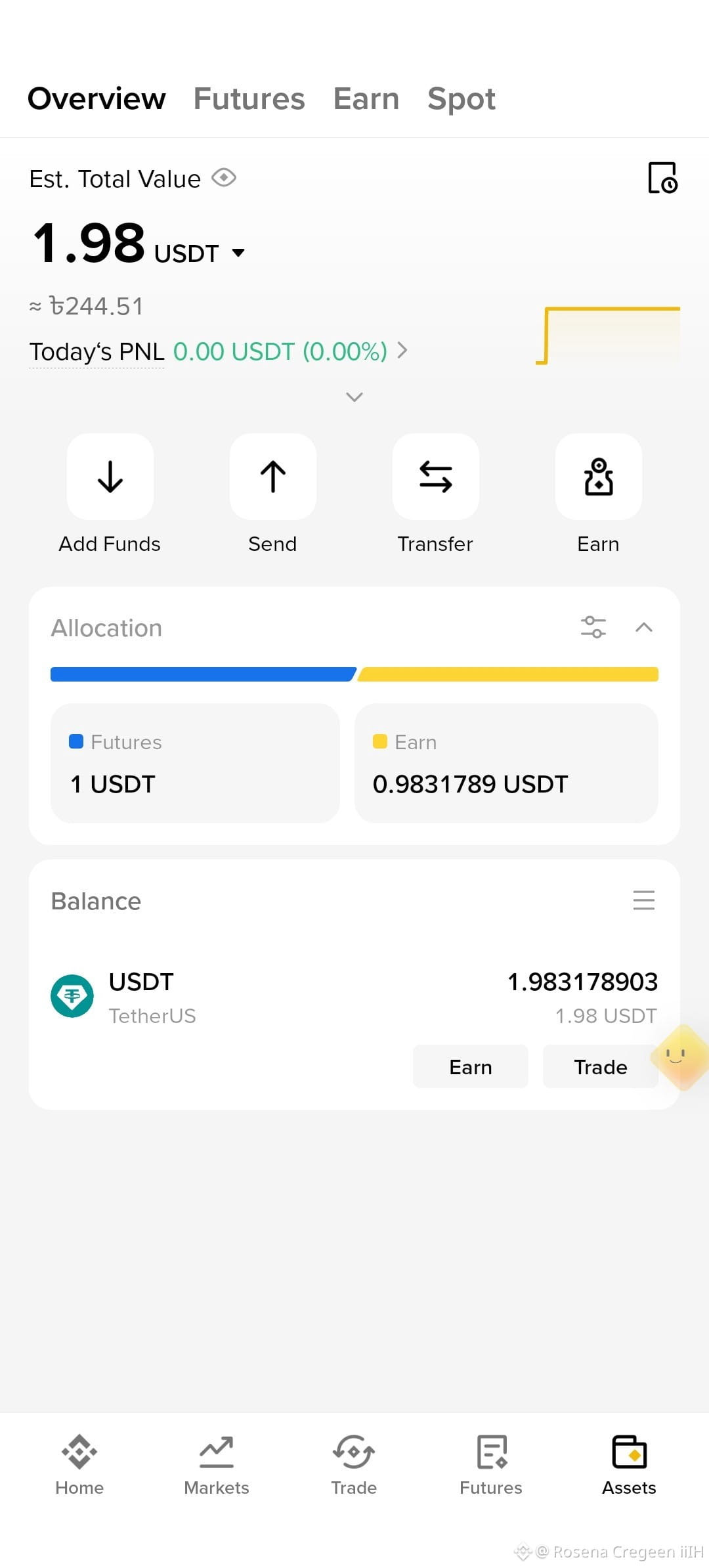Tap the Earn button under USDT balance
This screenshot has width=709, height=1568.
coord(471,1066)
